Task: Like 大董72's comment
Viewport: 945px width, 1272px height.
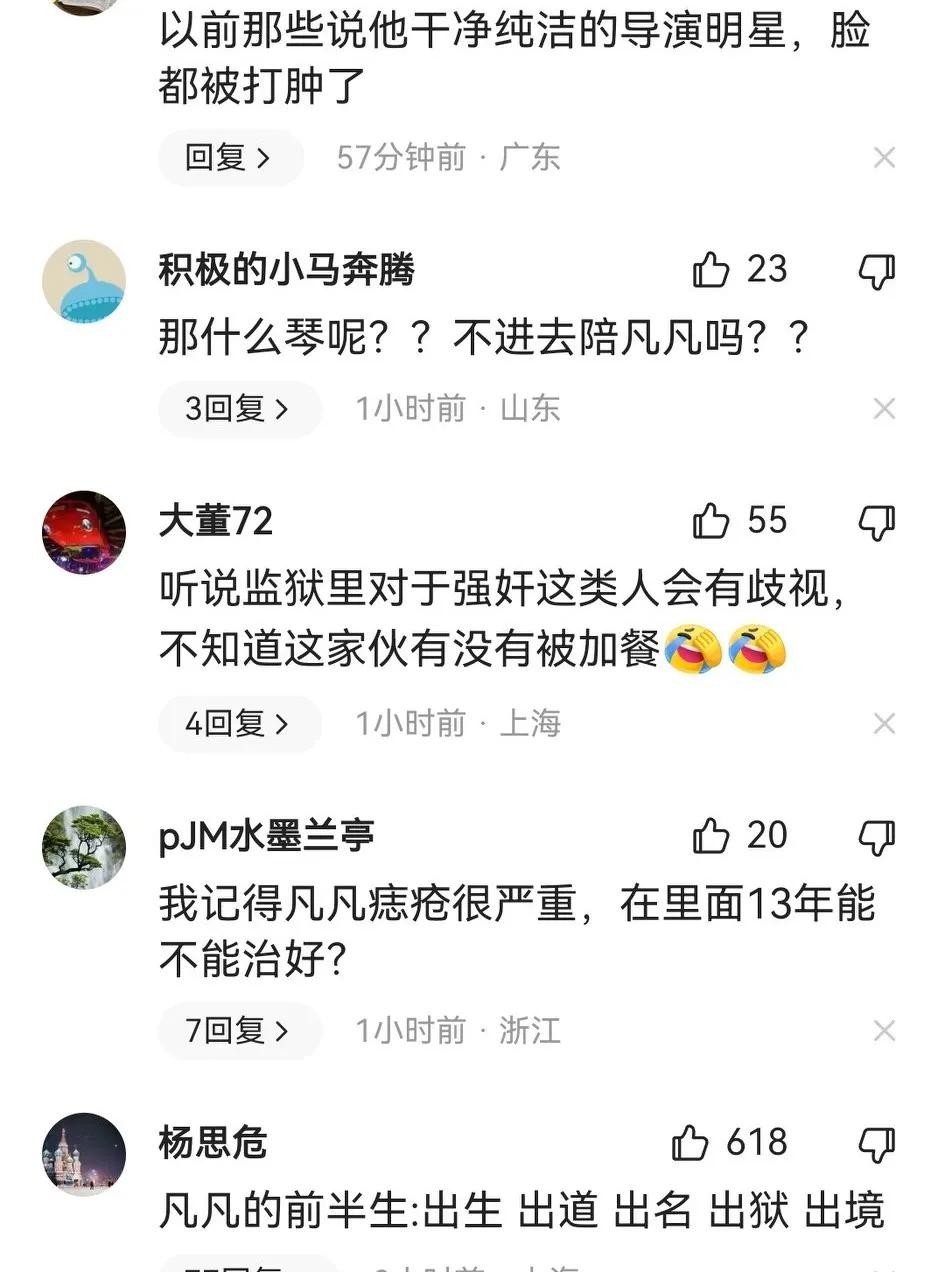Action: pyautogui.click(x=711, y=521)
